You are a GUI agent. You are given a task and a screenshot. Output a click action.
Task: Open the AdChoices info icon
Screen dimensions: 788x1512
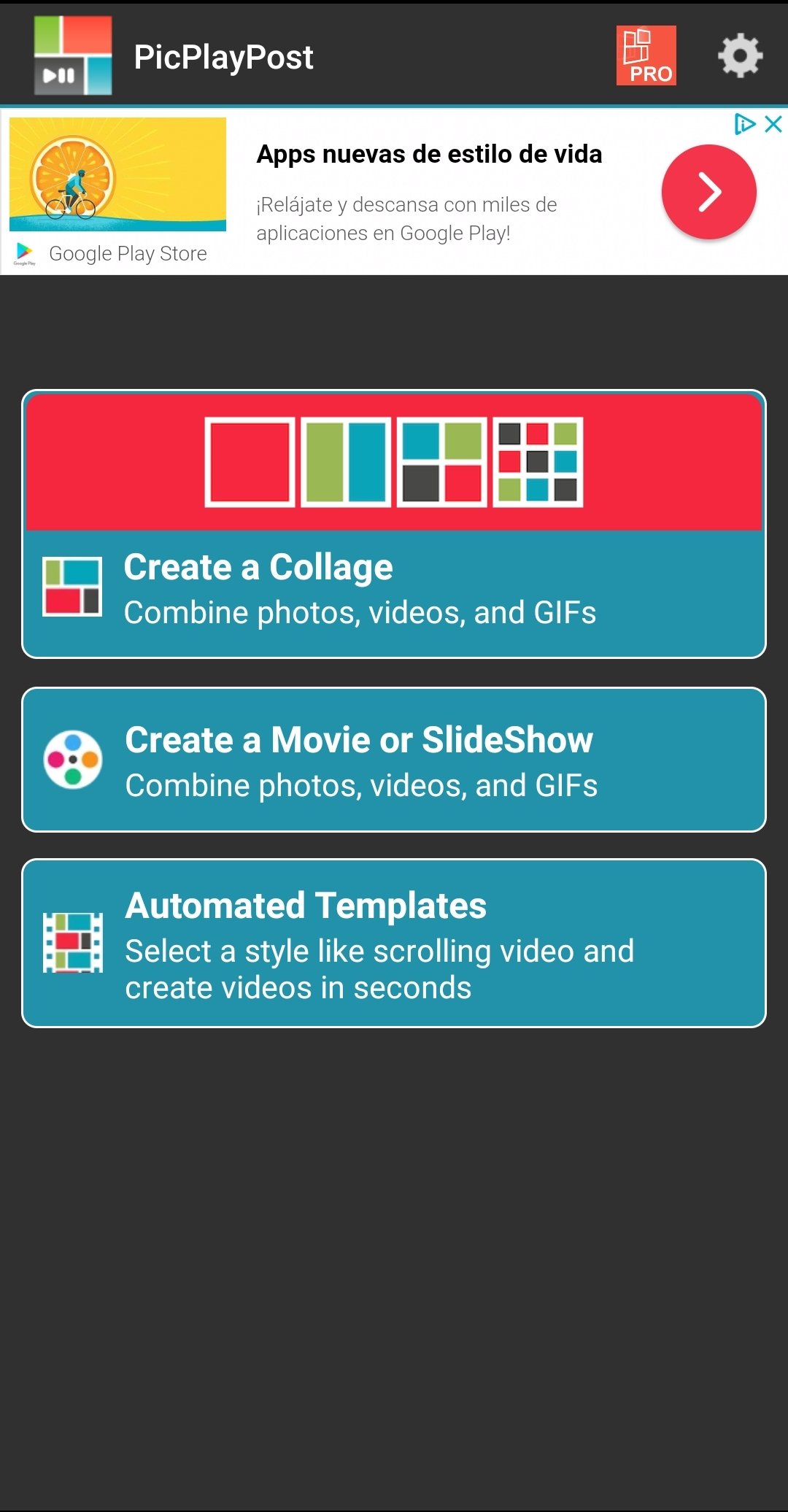(x=744, y=124)
